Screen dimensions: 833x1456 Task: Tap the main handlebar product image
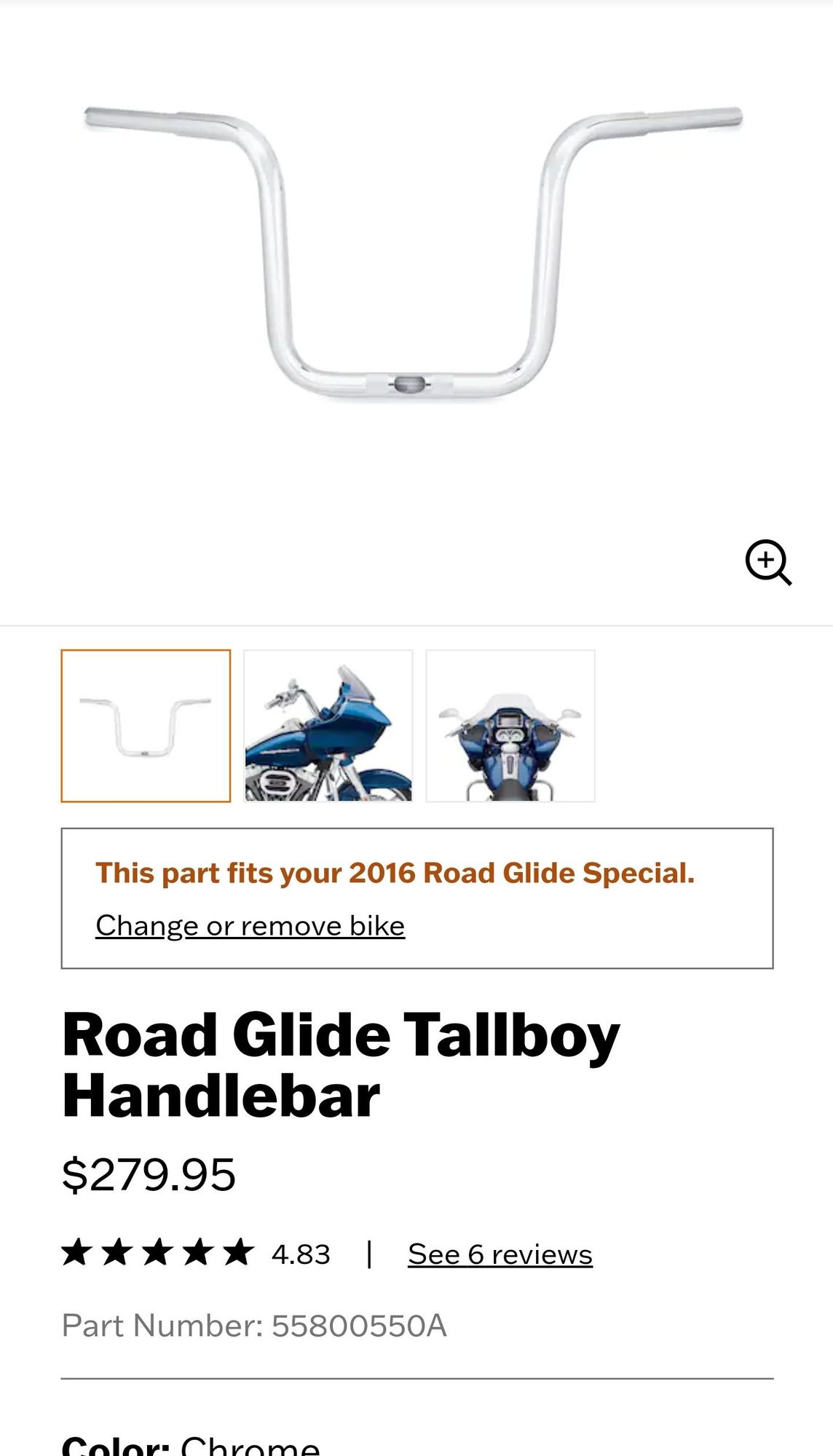(414, 252)
